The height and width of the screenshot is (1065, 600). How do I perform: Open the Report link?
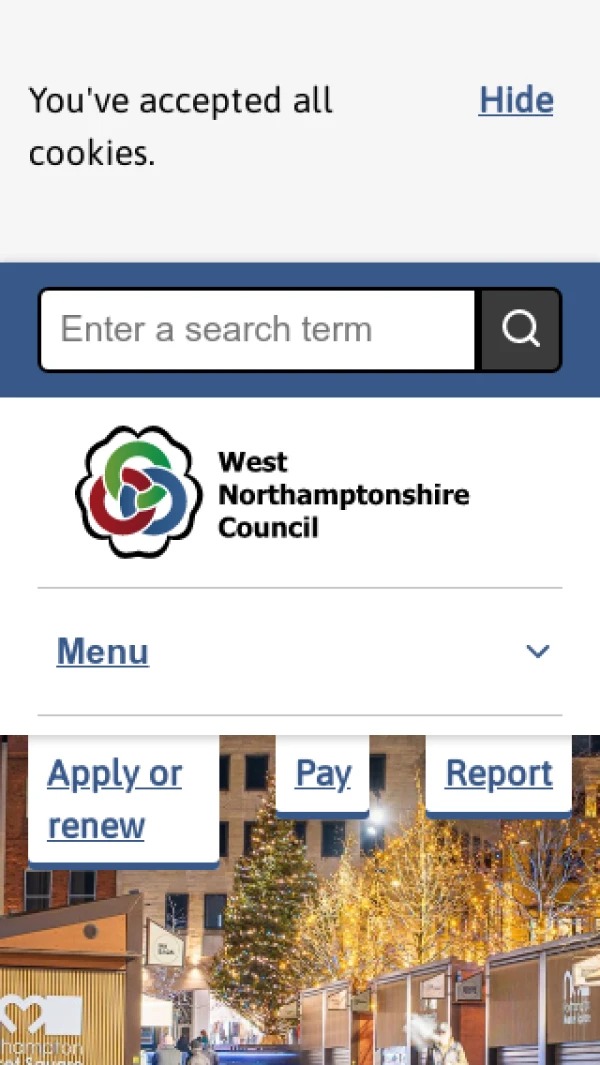(x=498, y=773)
